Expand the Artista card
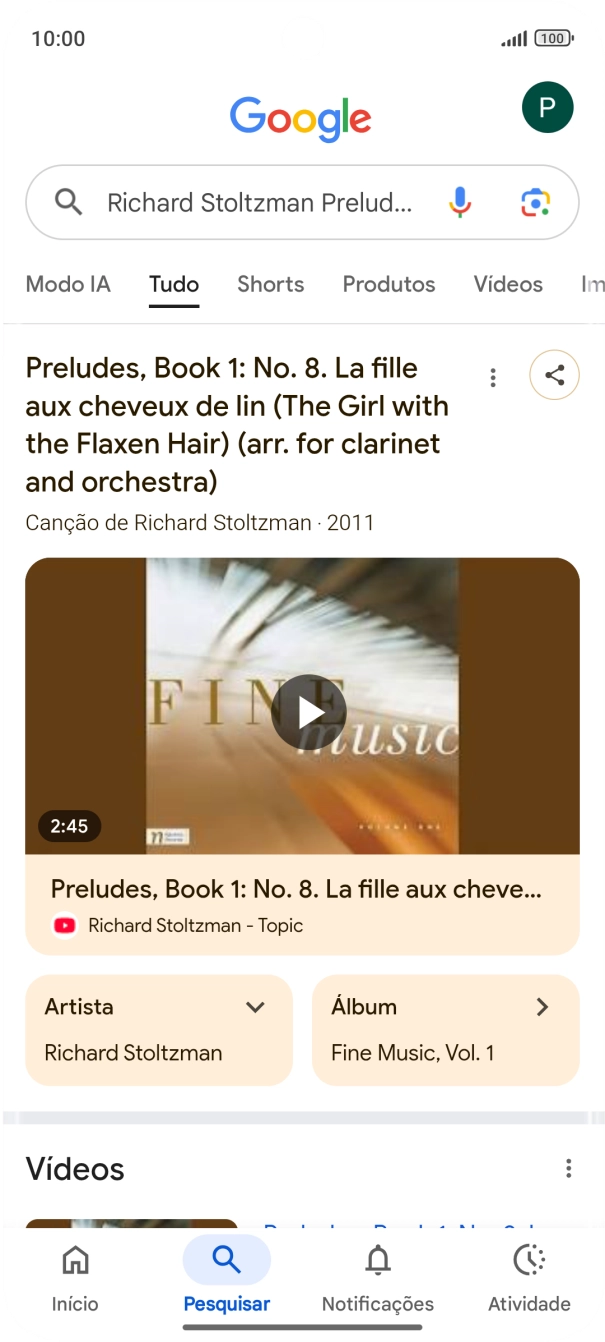Screen dimensions: 605x1342 (159, 1029)
